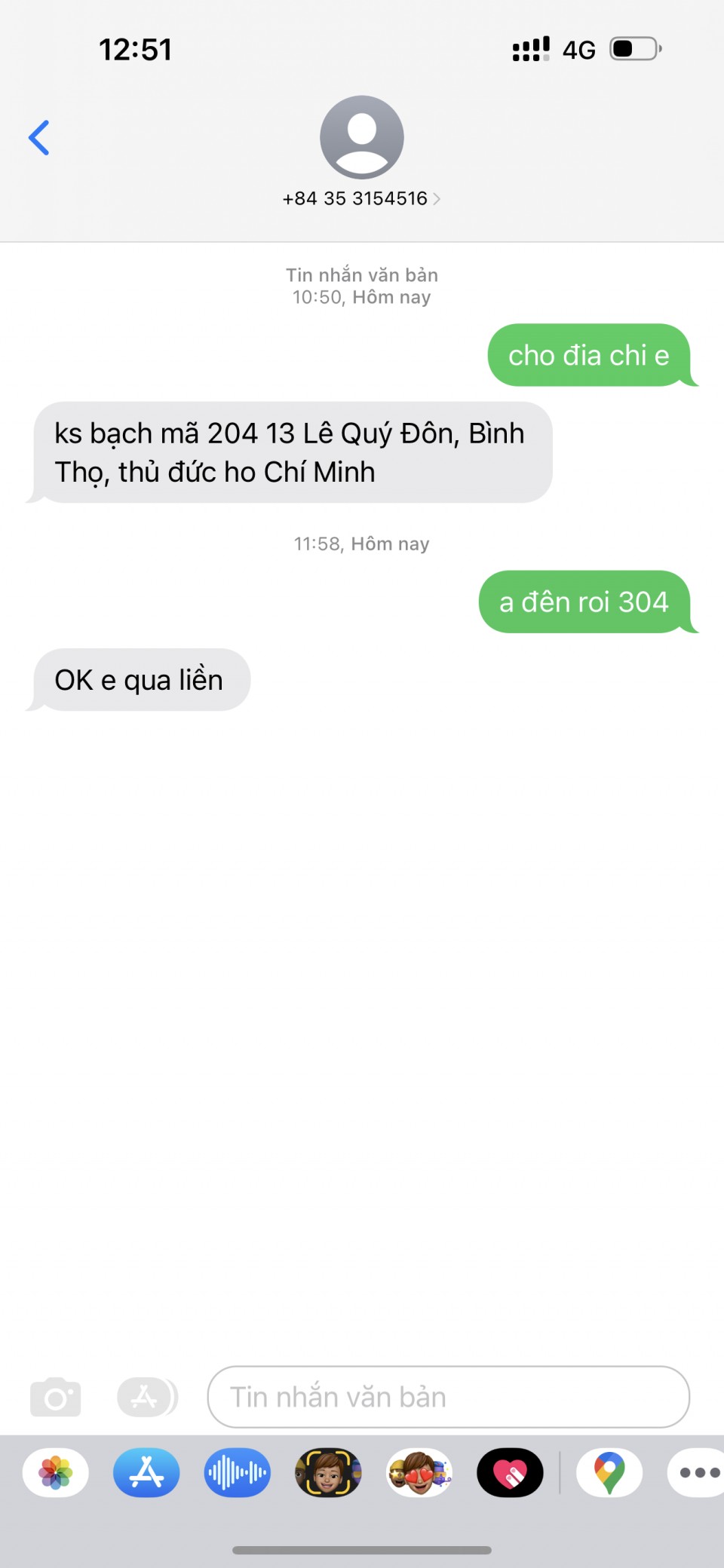This screenshot has height=1568, width=724.
Task: Open the Memoji camera effects app
Action: pos(328,1472)
